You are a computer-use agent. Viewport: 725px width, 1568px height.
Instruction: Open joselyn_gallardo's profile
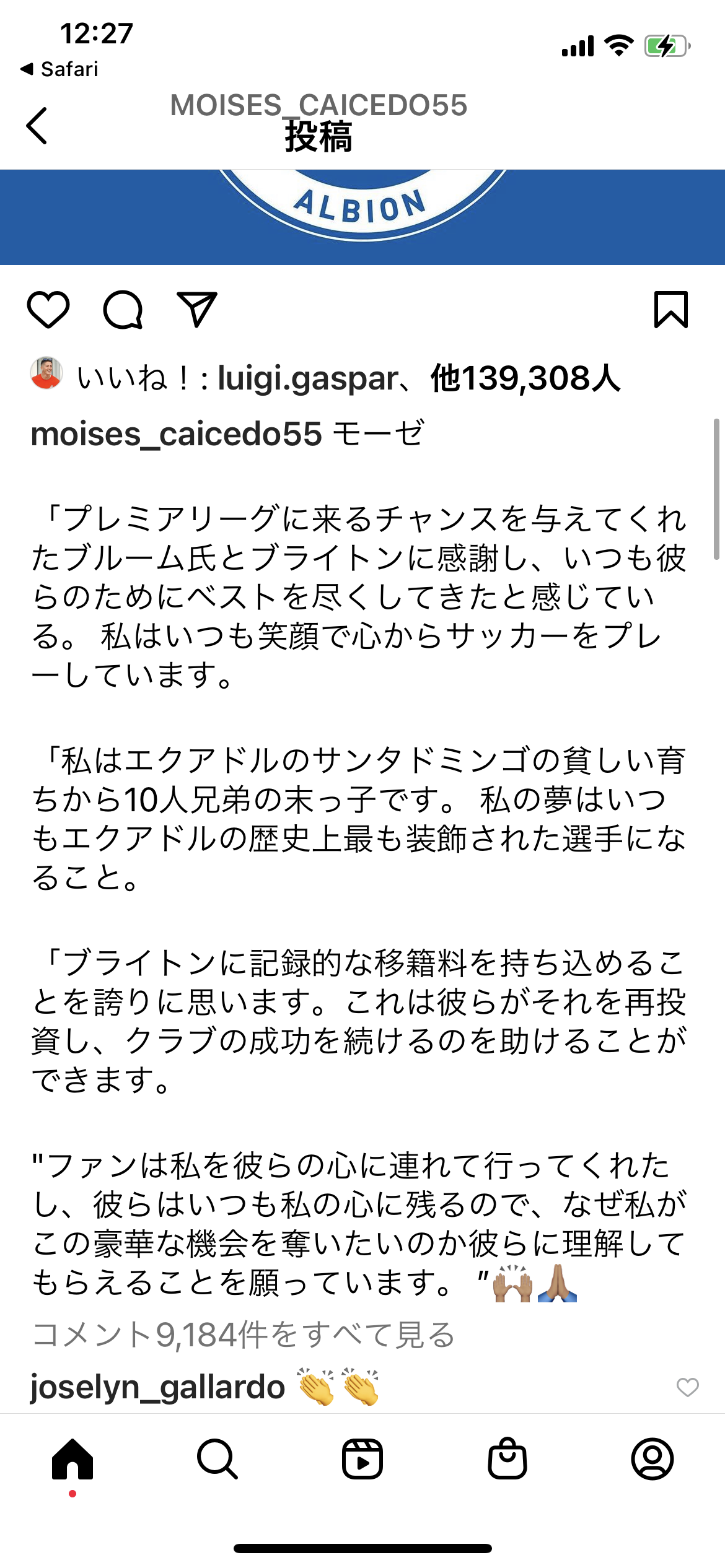pyautogui.click(x=158, y=1387)
